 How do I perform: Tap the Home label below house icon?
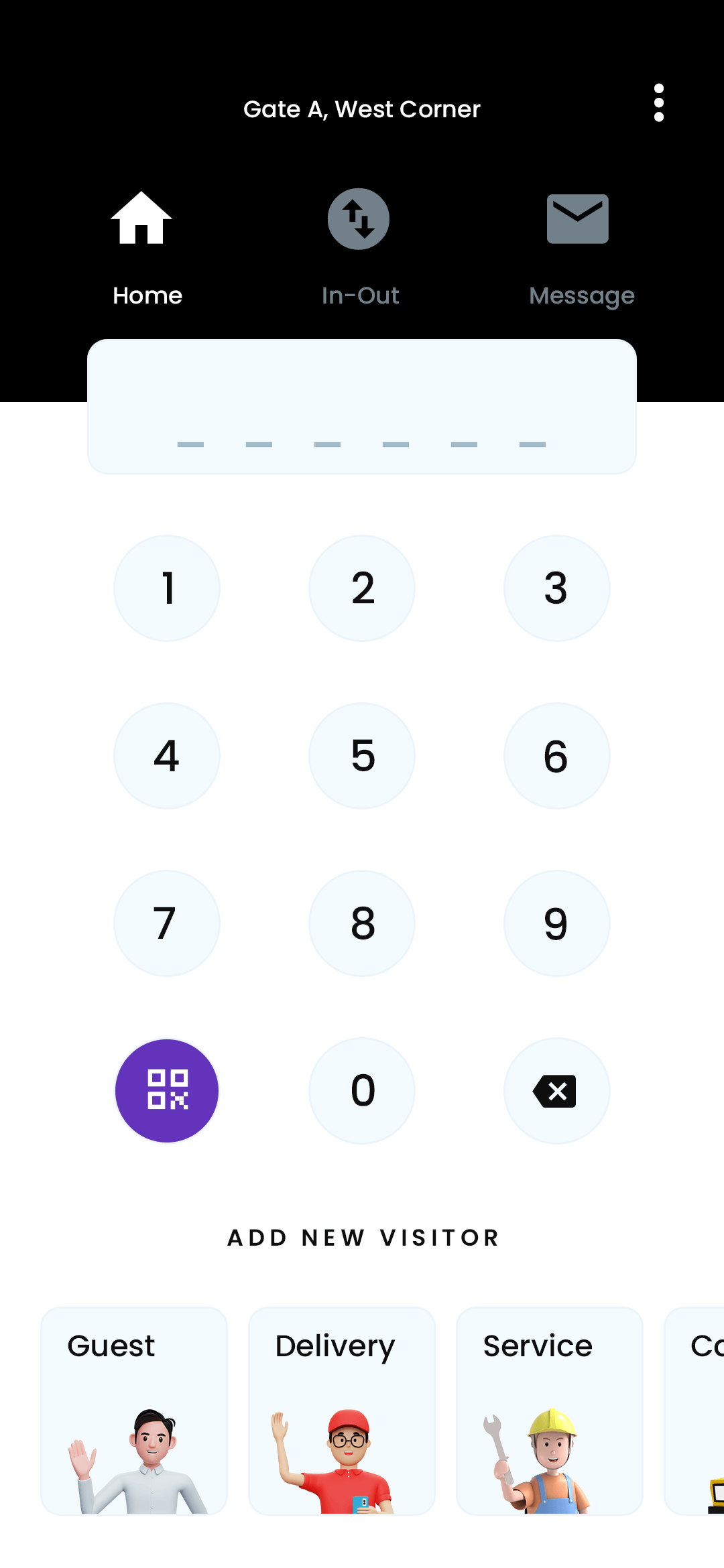[x=147, y=295]
